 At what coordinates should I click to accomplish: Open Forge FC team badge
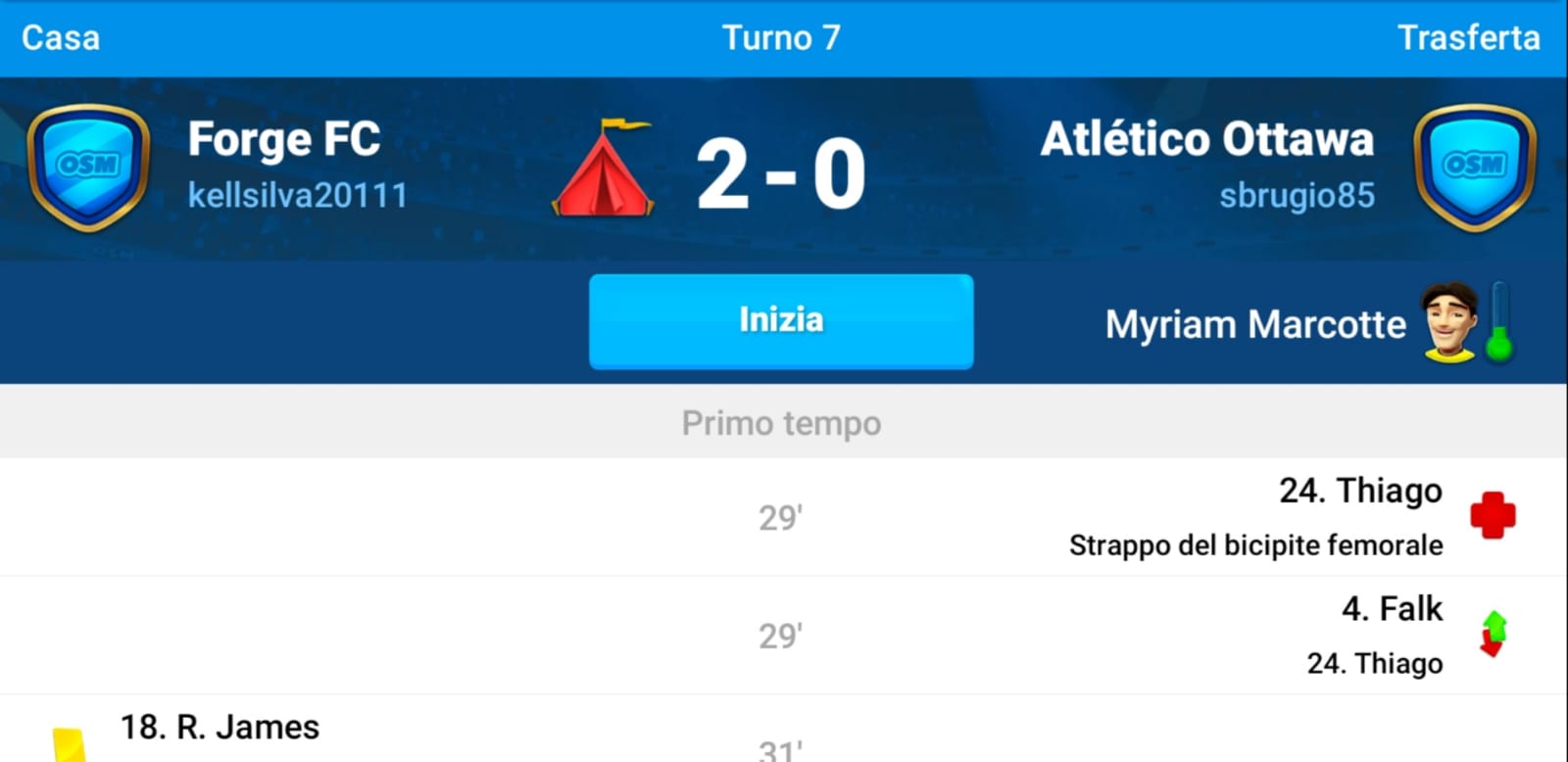click(88, 167)
